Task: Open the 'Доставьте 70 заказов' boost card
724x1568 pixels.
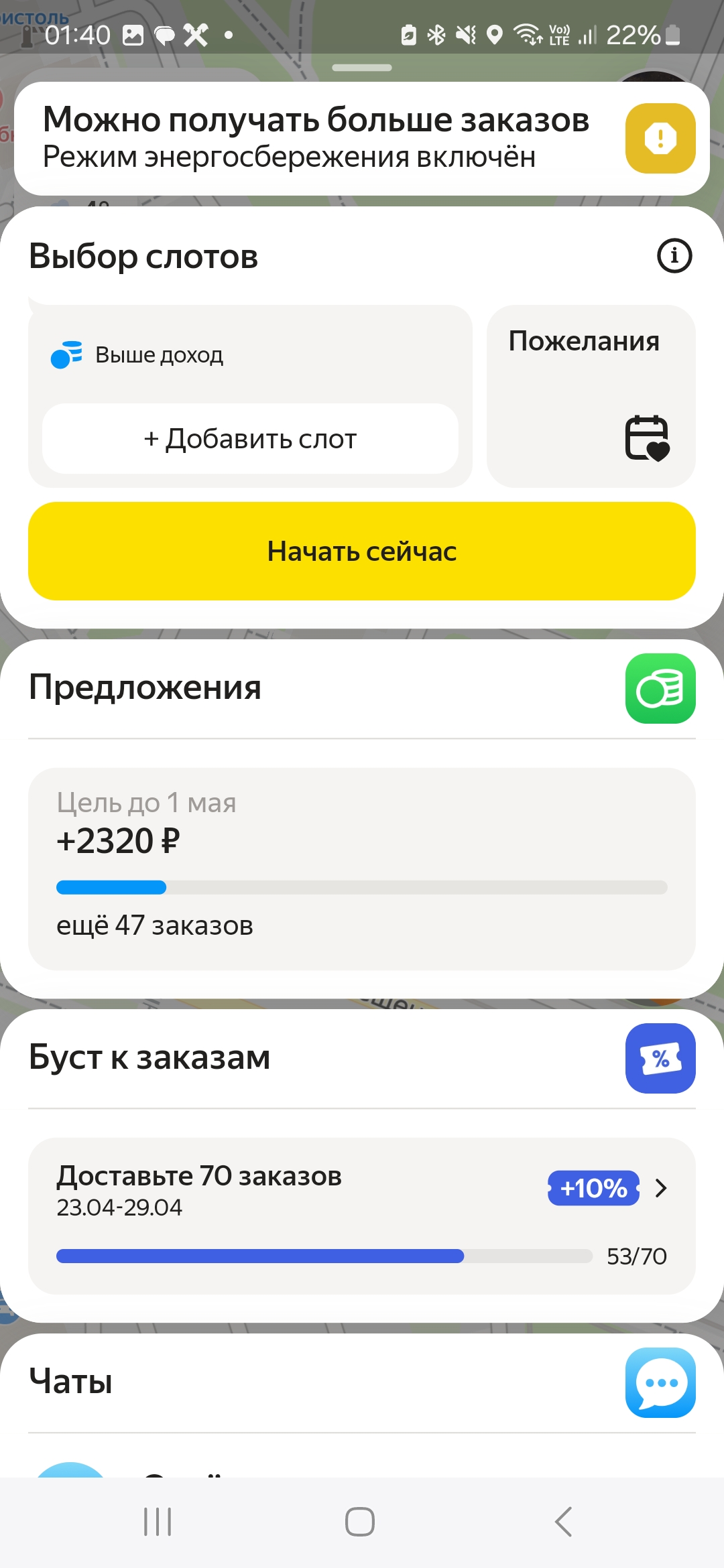Action: [x=362, y=1216]
